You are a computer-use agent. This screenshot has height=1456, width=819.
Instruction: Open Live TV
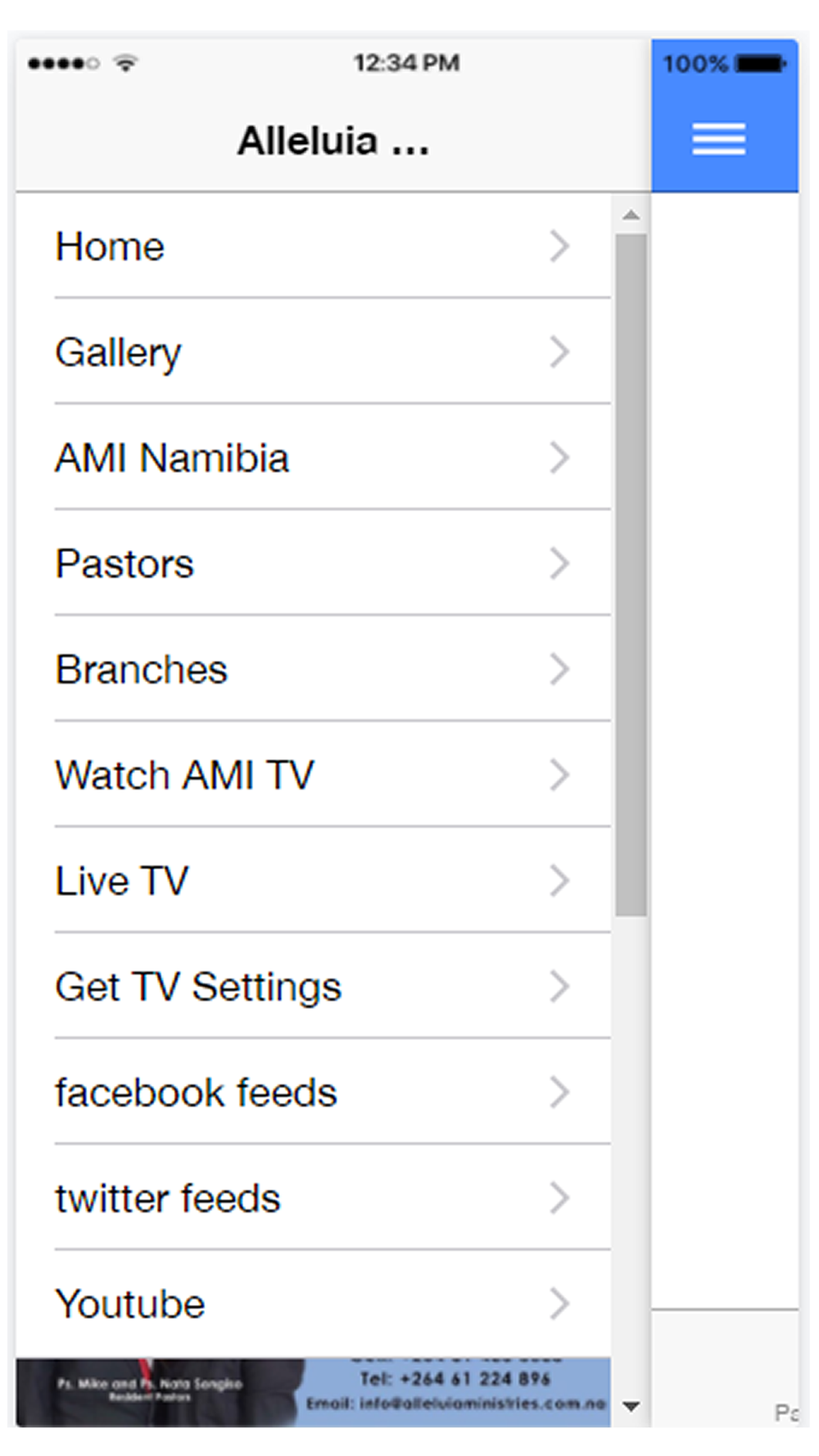314,880
